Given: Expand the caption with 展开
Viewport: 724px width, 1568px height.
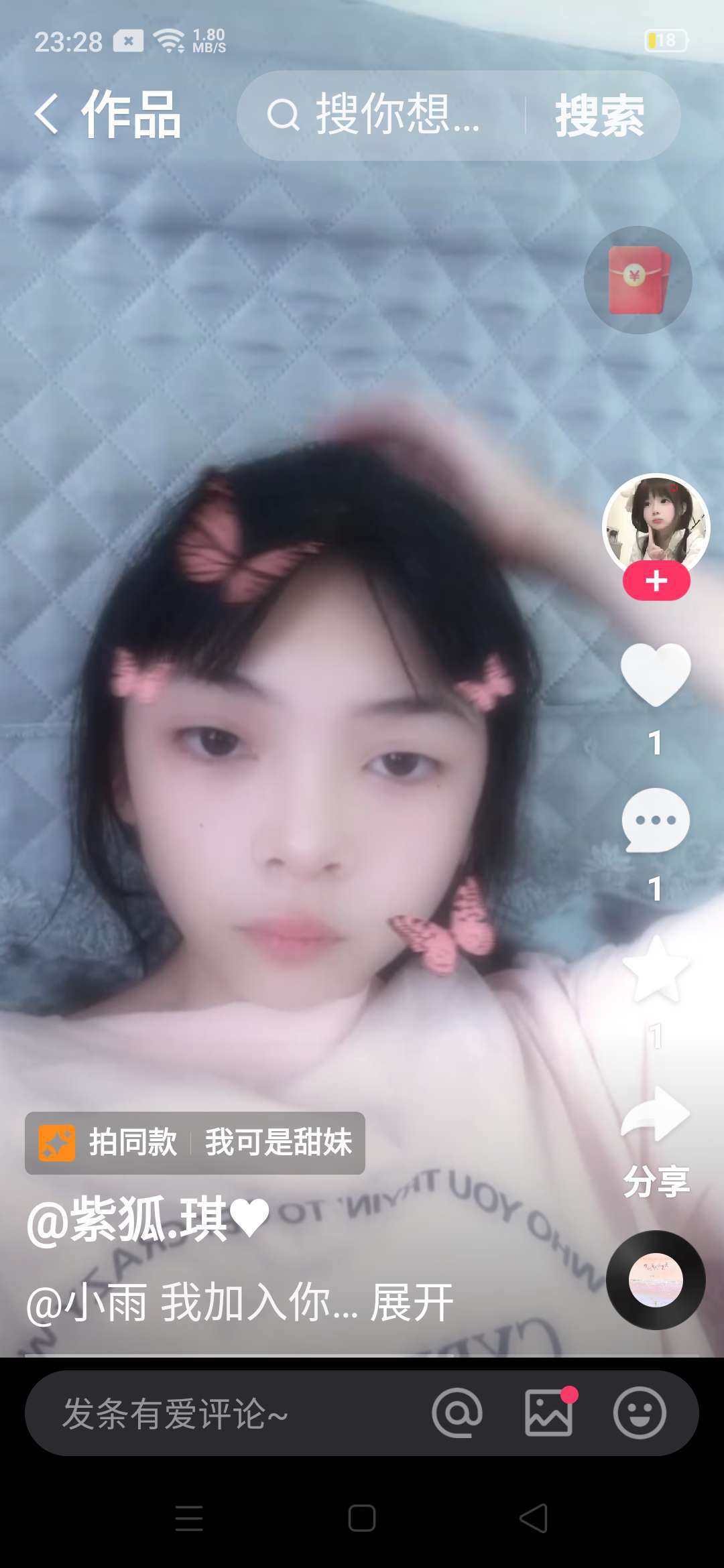Looking at the screenshot, I should click(412, 1303).
